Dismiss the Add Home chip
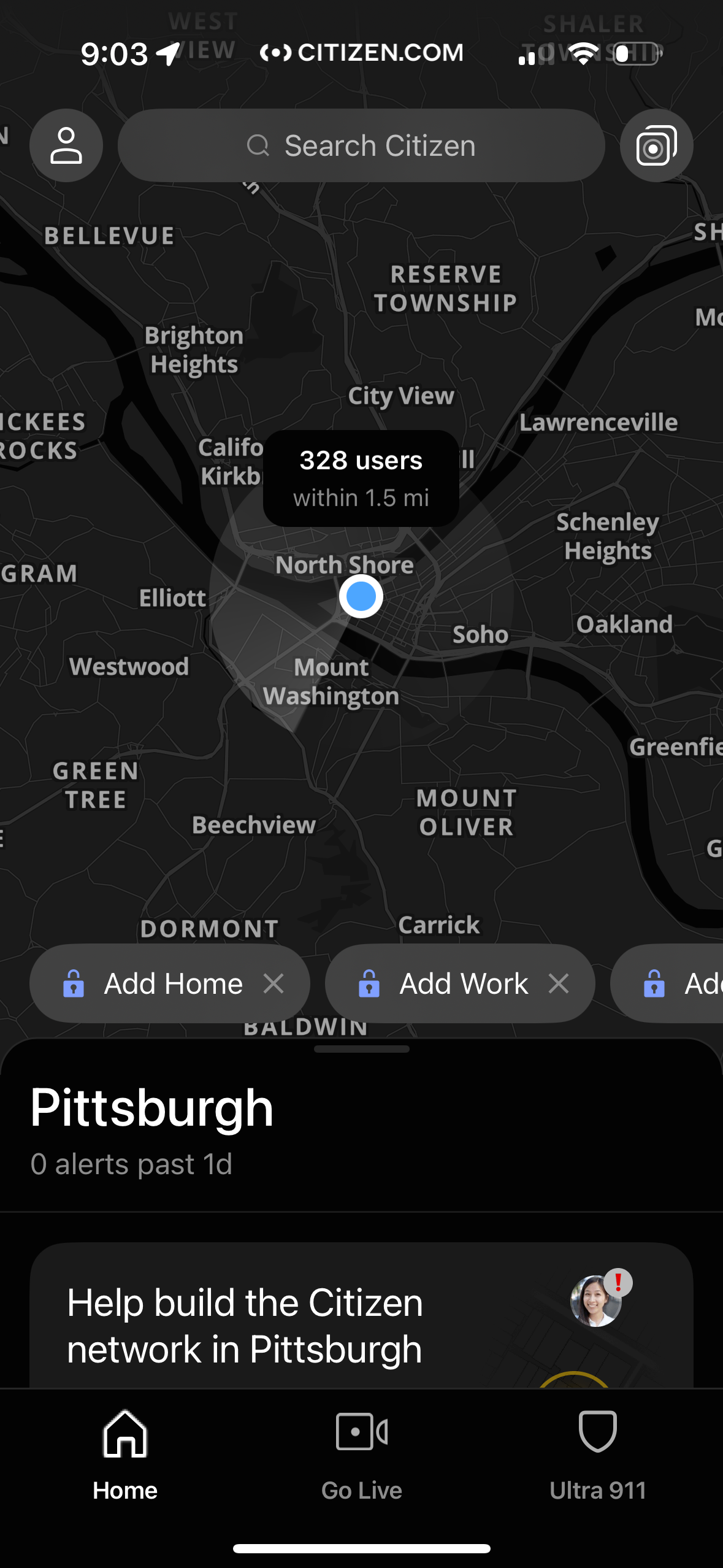Image resolution: width=723 pixels, height=1568 pixels. tap(274, 983)
